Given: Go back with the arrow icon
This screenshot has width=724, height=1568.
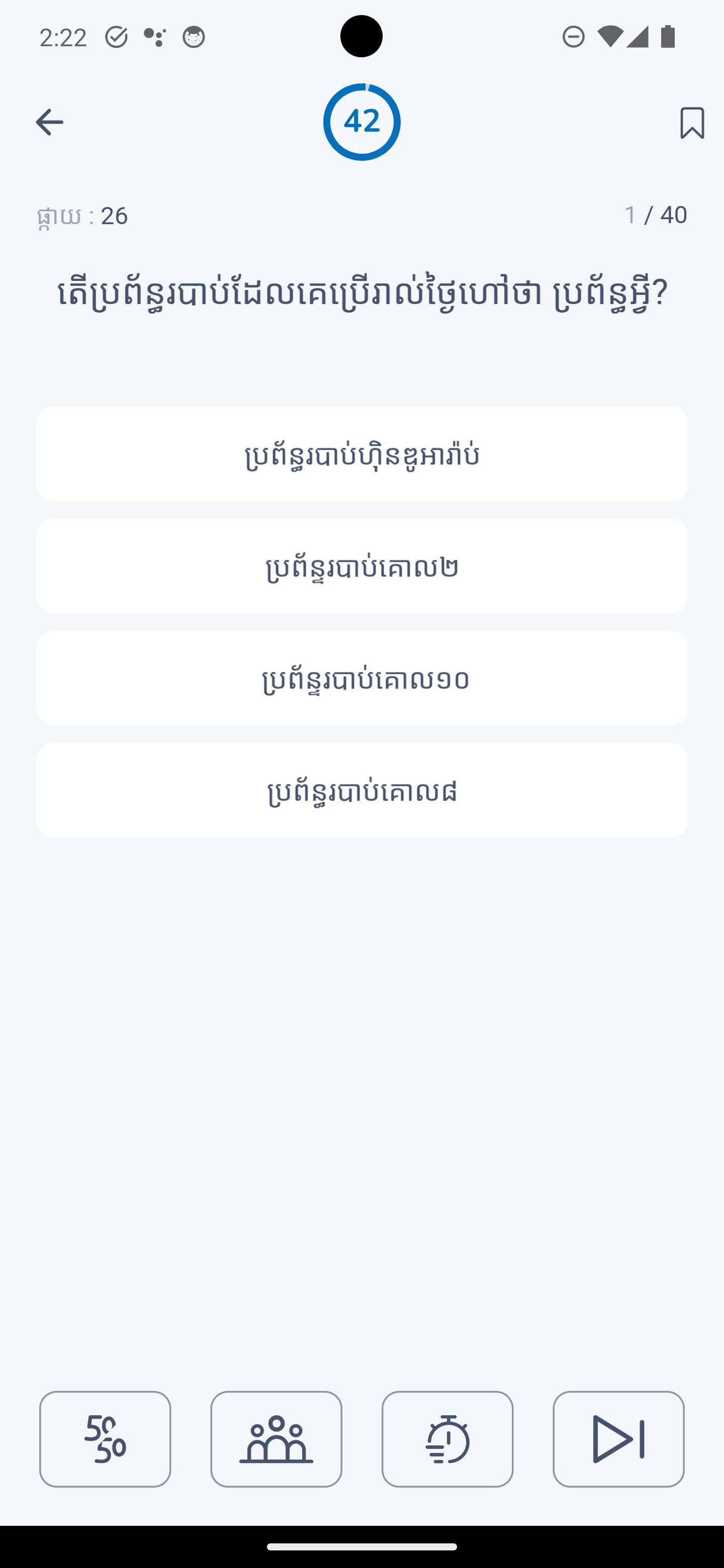Looking at the screenshot, I should [x=49, y=121].
